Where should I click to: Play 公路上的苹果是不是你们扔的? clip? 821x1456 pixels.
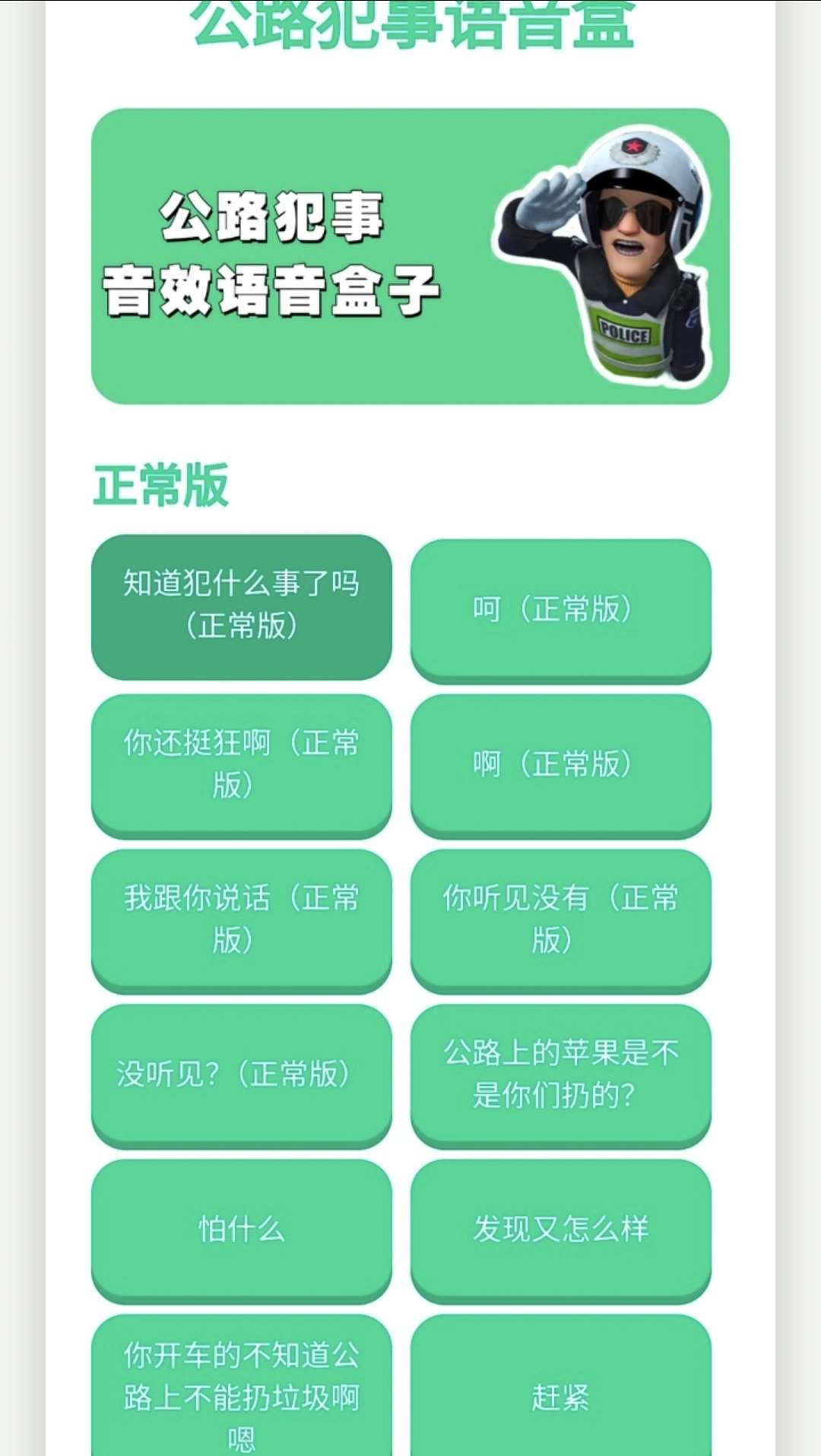(x=560, y=1074)
